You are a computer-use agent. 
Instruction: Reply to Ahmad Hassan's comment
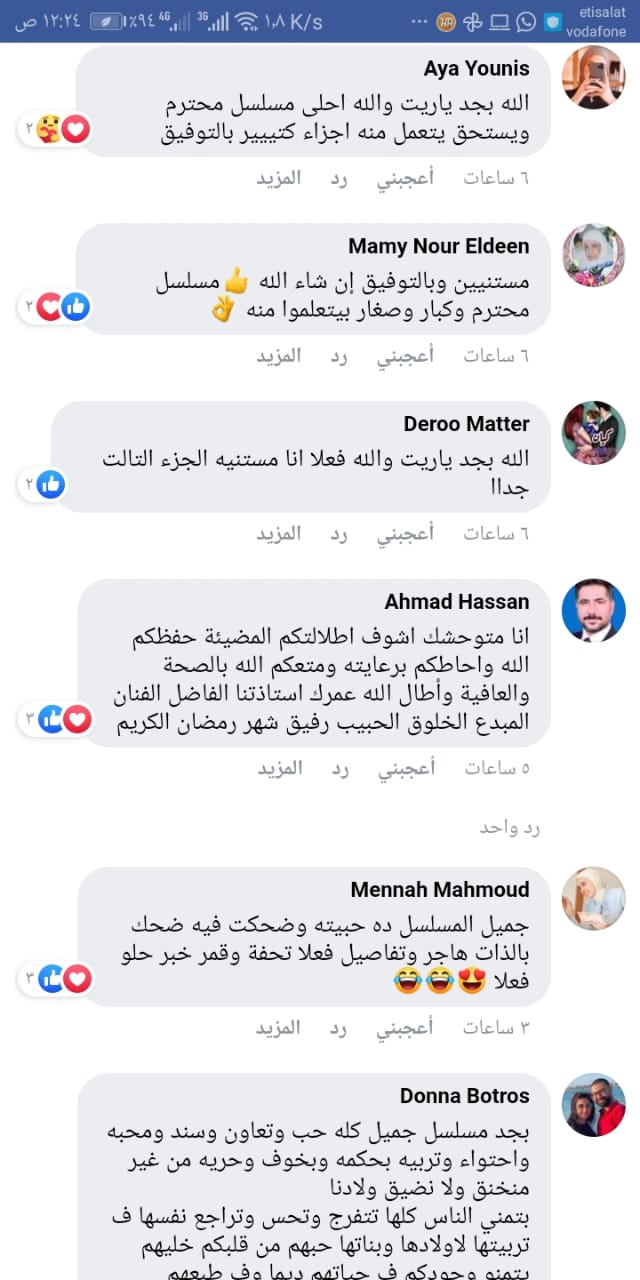click(x=339, y=768)
